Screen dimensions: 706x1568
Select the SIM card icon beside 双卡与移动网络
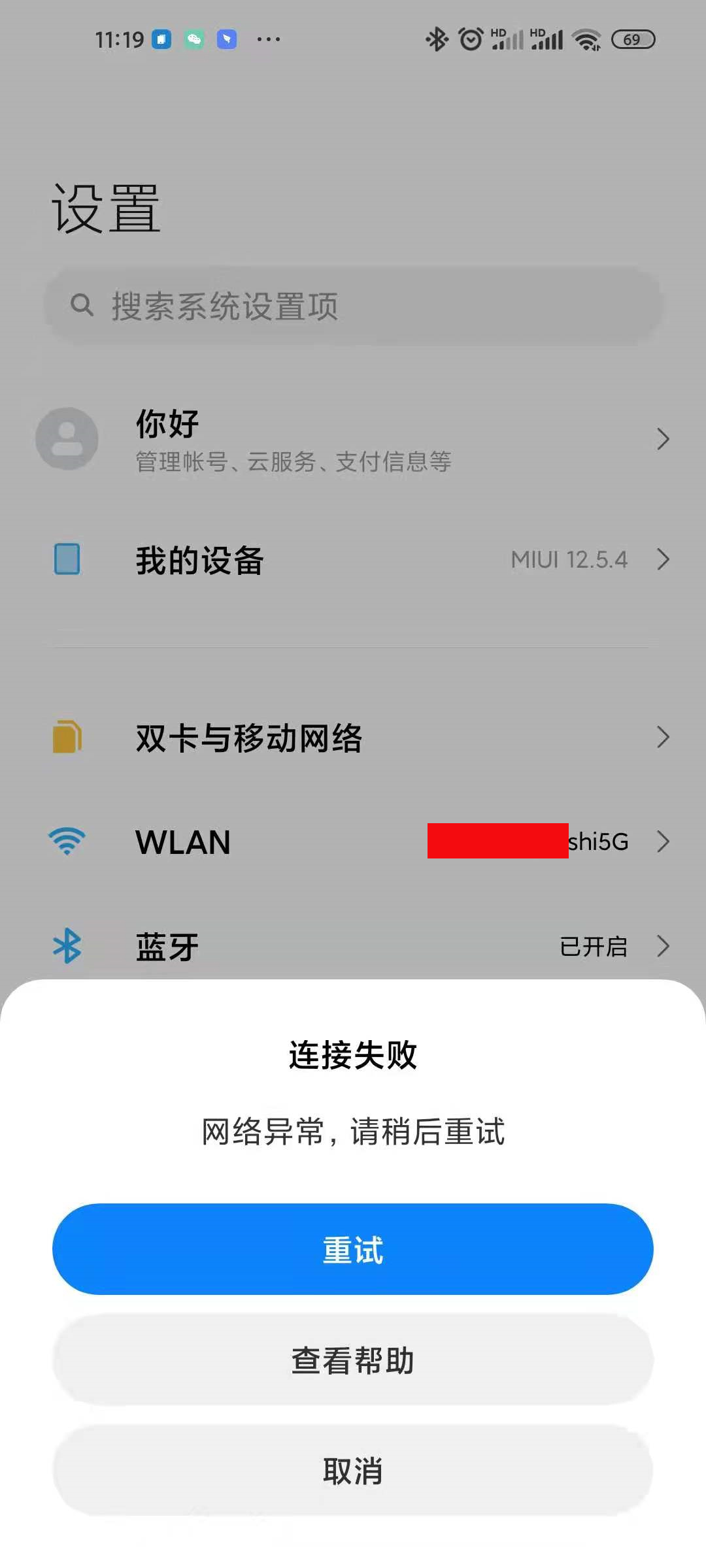tap(67, 737)
